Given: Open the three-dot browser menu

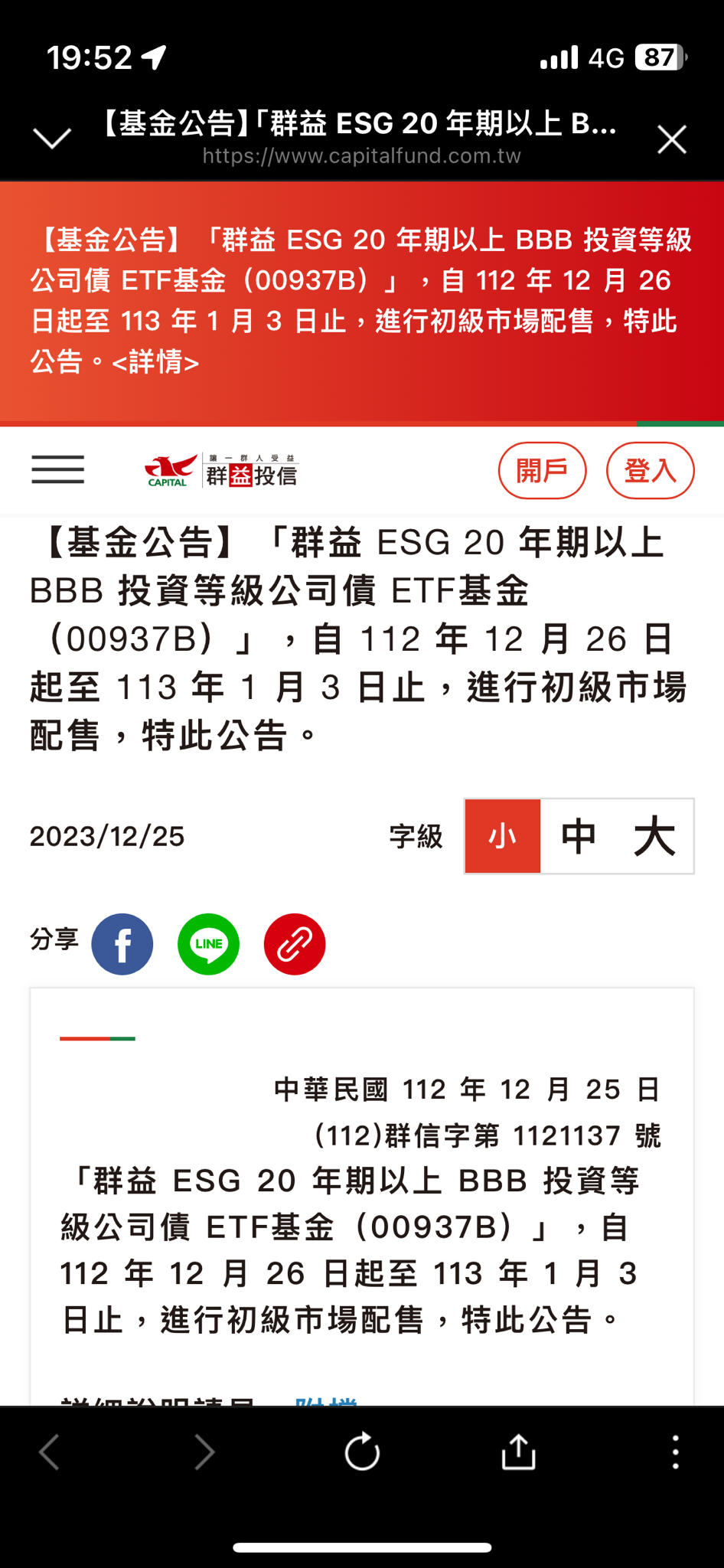Looking at the screenshot, I should tap(675, 1452).
